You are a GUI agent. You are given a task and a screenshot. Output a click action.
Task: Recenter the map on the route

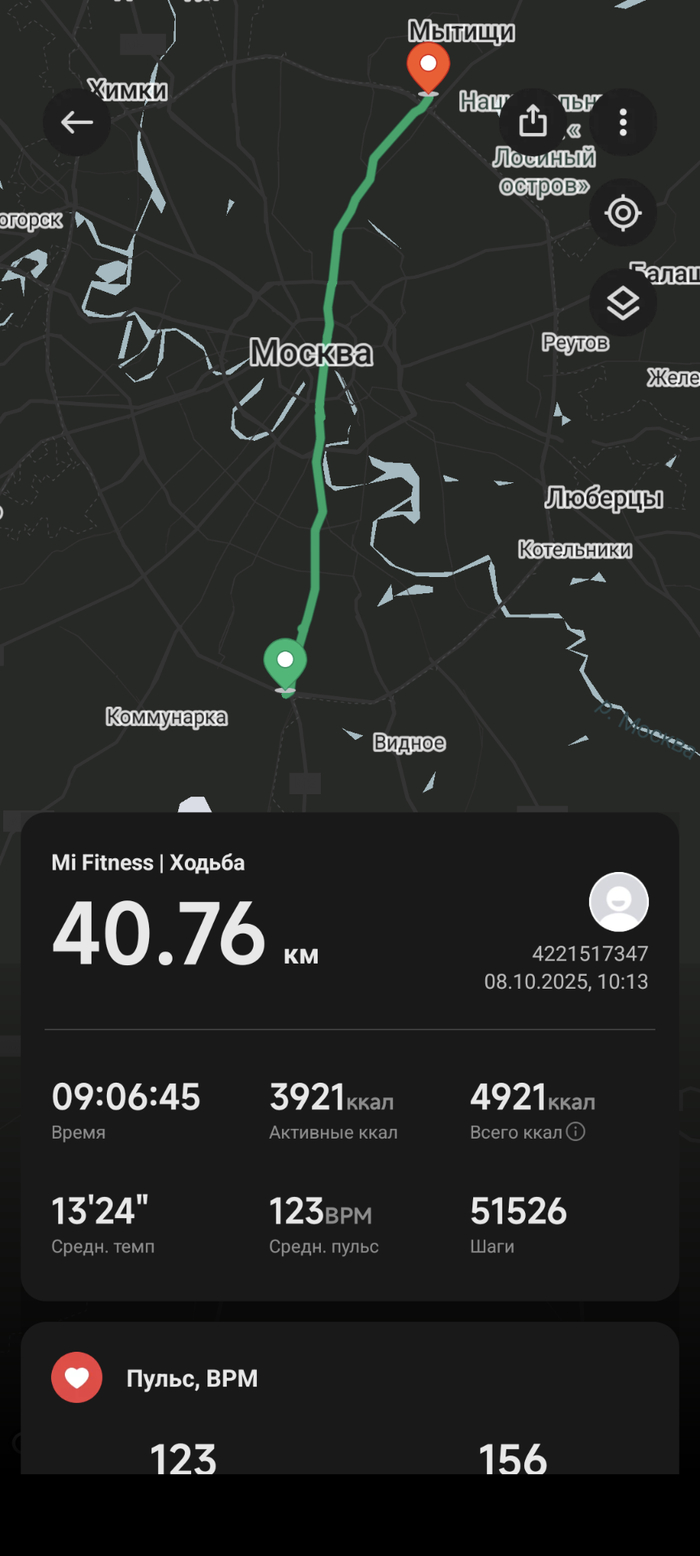tap(623, 212)
